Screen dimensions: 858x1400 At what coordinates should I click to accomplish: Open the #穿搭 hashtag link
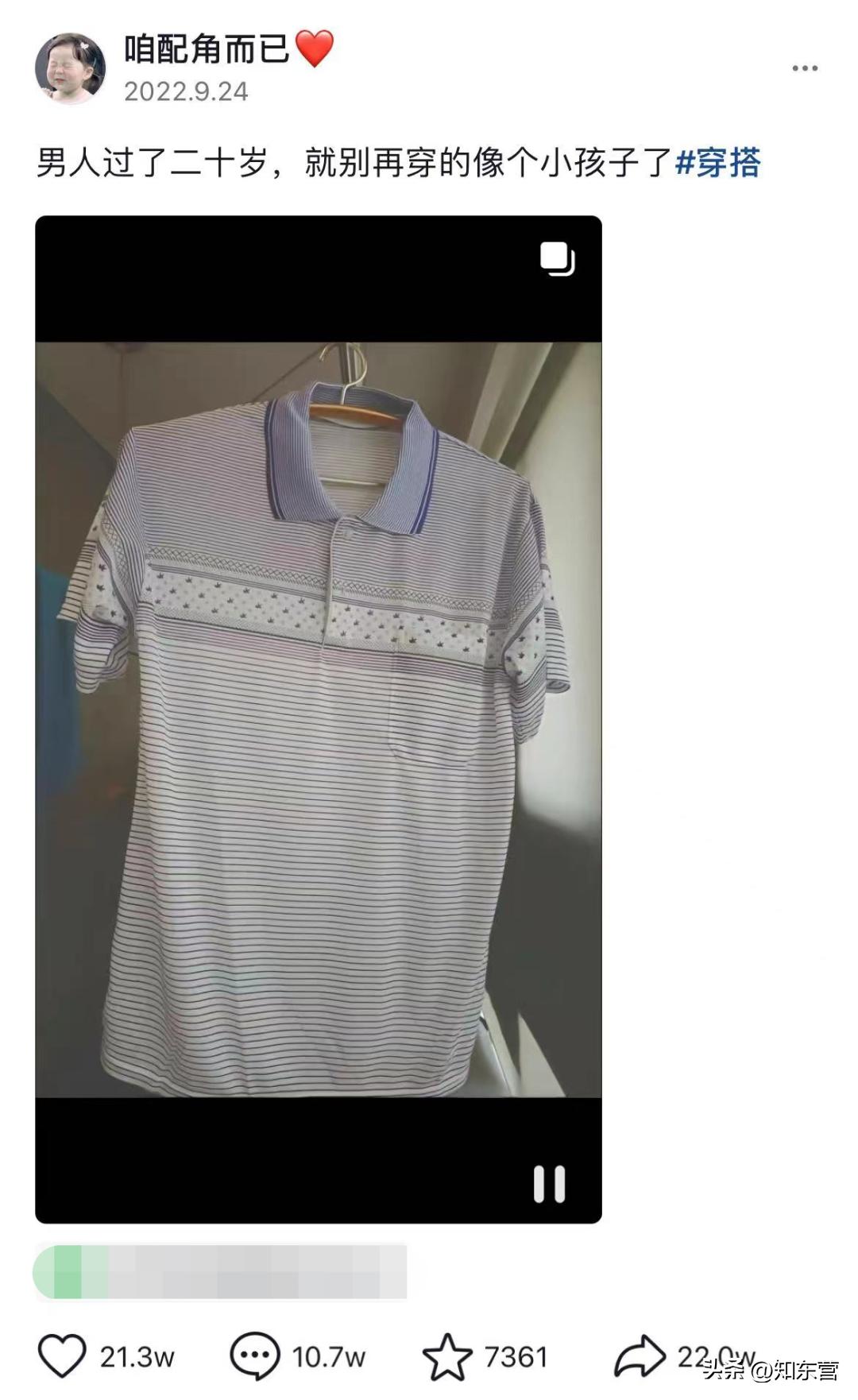click(x=717, y=163)
